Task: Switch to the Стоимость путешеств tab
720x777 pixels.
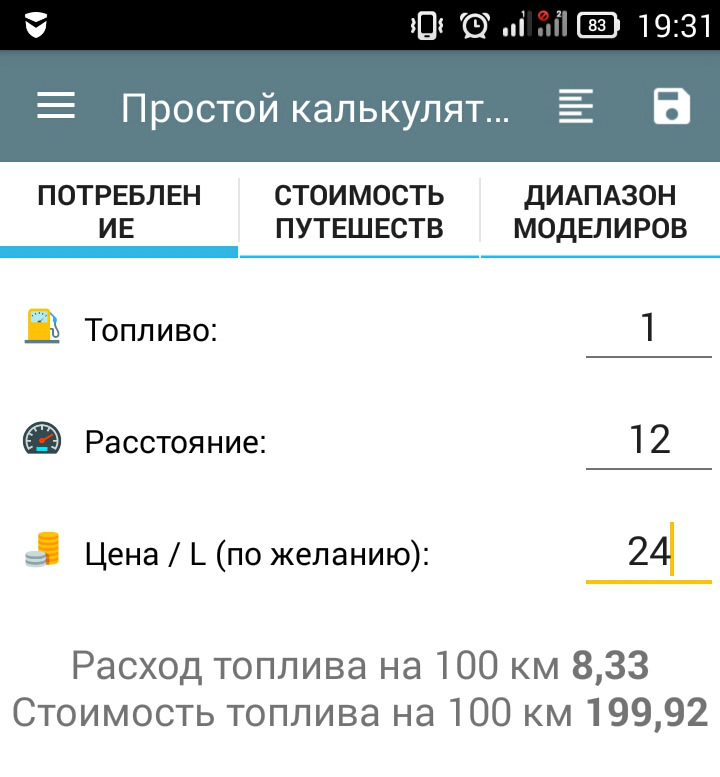Action: (359, 211)
